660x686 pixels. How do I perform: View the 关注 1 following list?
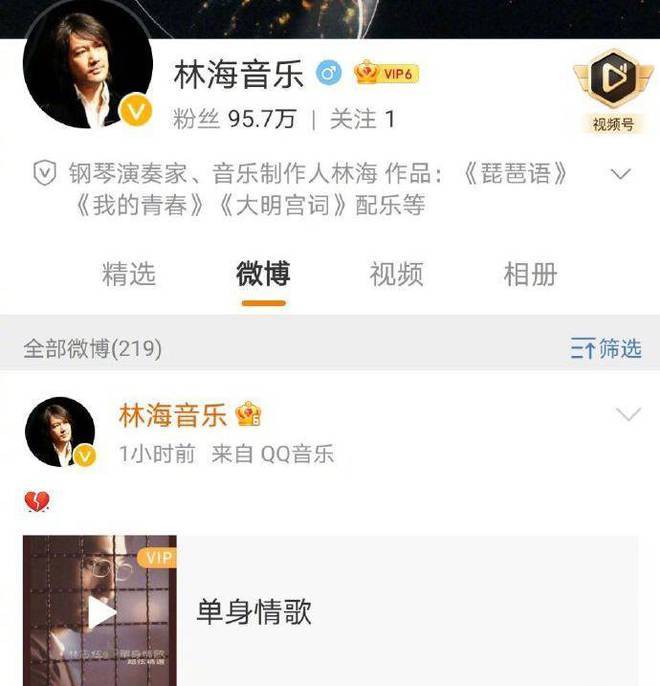point(362,119)
